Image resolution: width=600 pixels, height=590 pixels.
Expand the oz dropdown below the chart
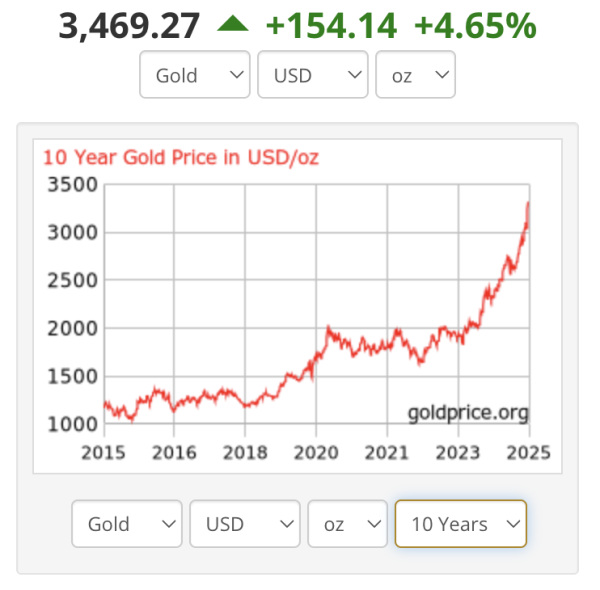coord(347,524)
